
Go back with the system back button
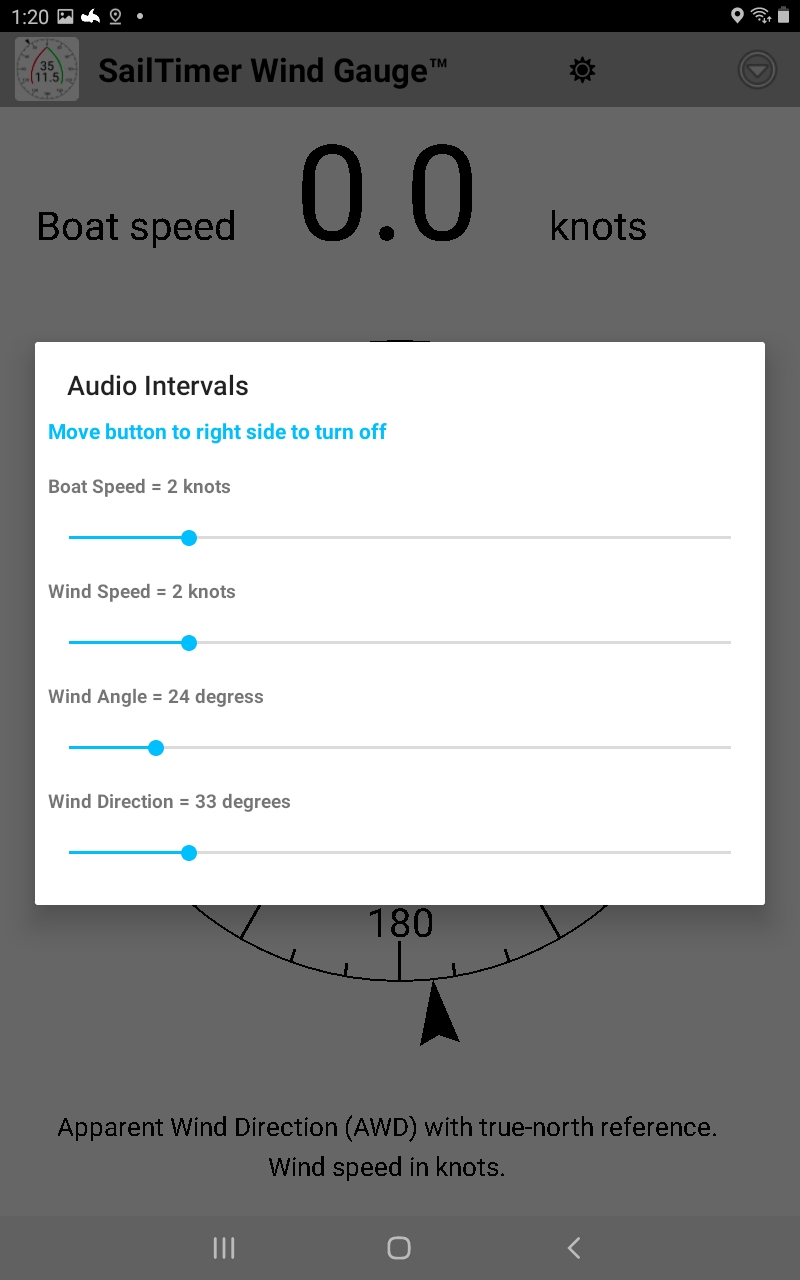coord(573,1247)
